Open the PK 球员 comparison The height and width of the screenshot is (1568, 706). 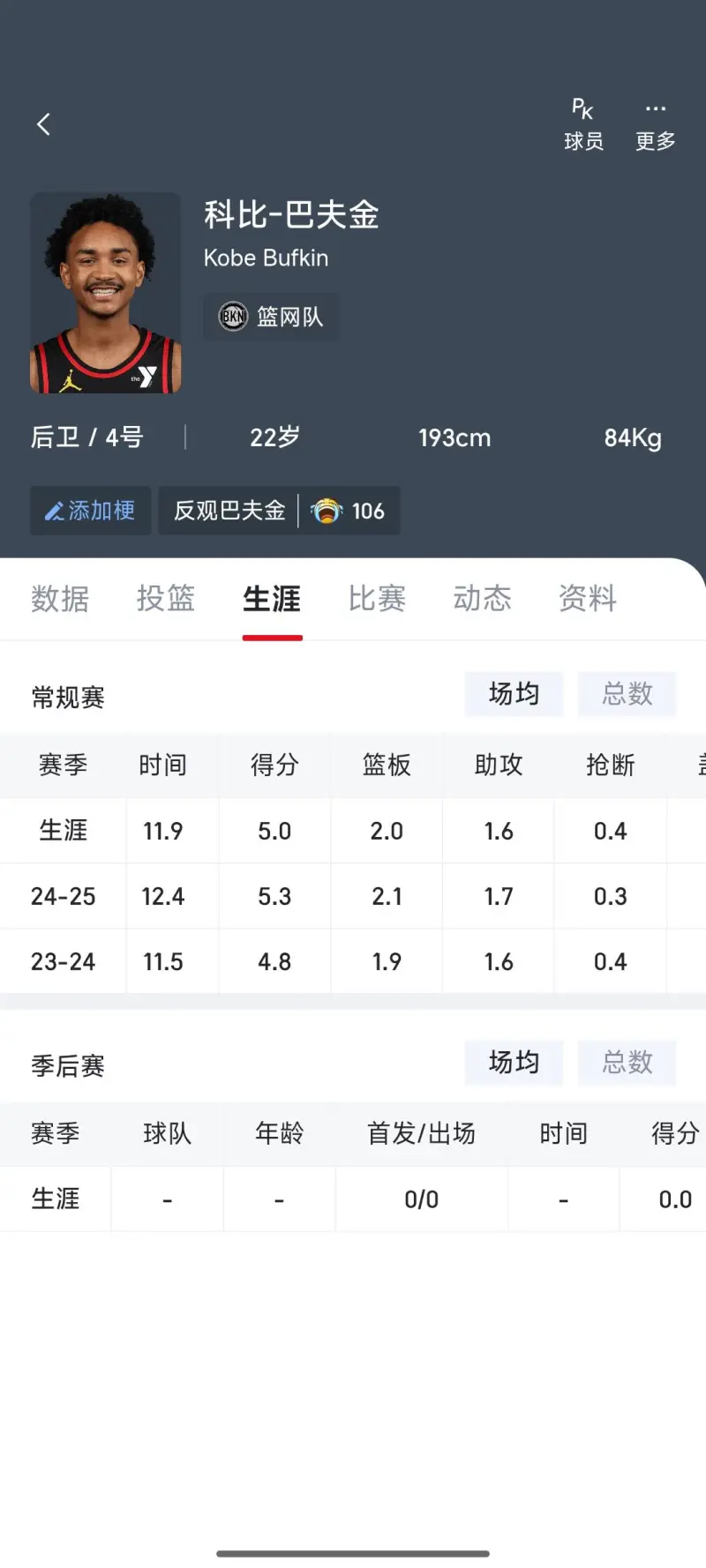583,124
